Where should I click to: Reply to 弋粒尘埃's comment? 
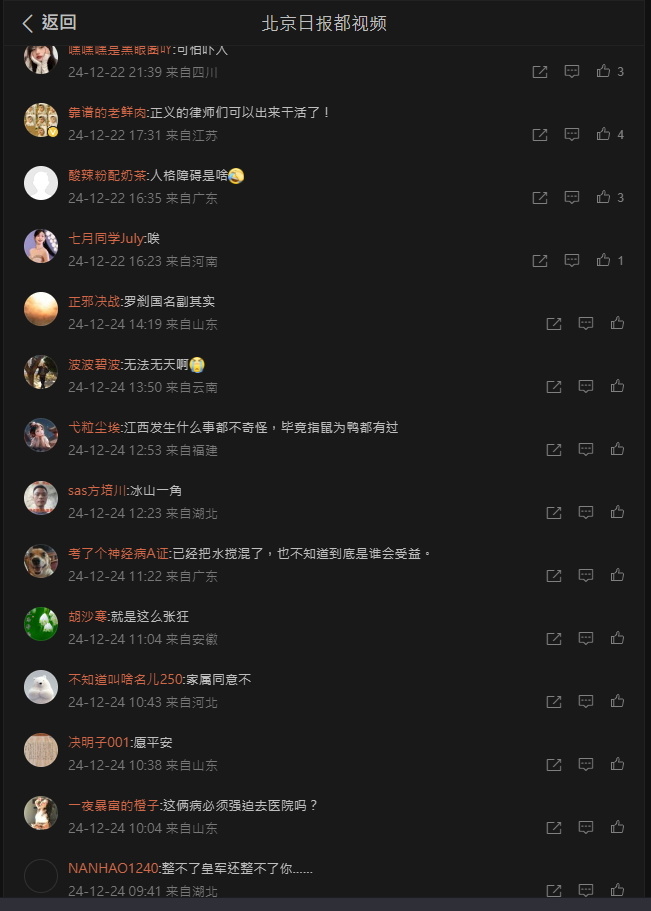click(586, 450)
